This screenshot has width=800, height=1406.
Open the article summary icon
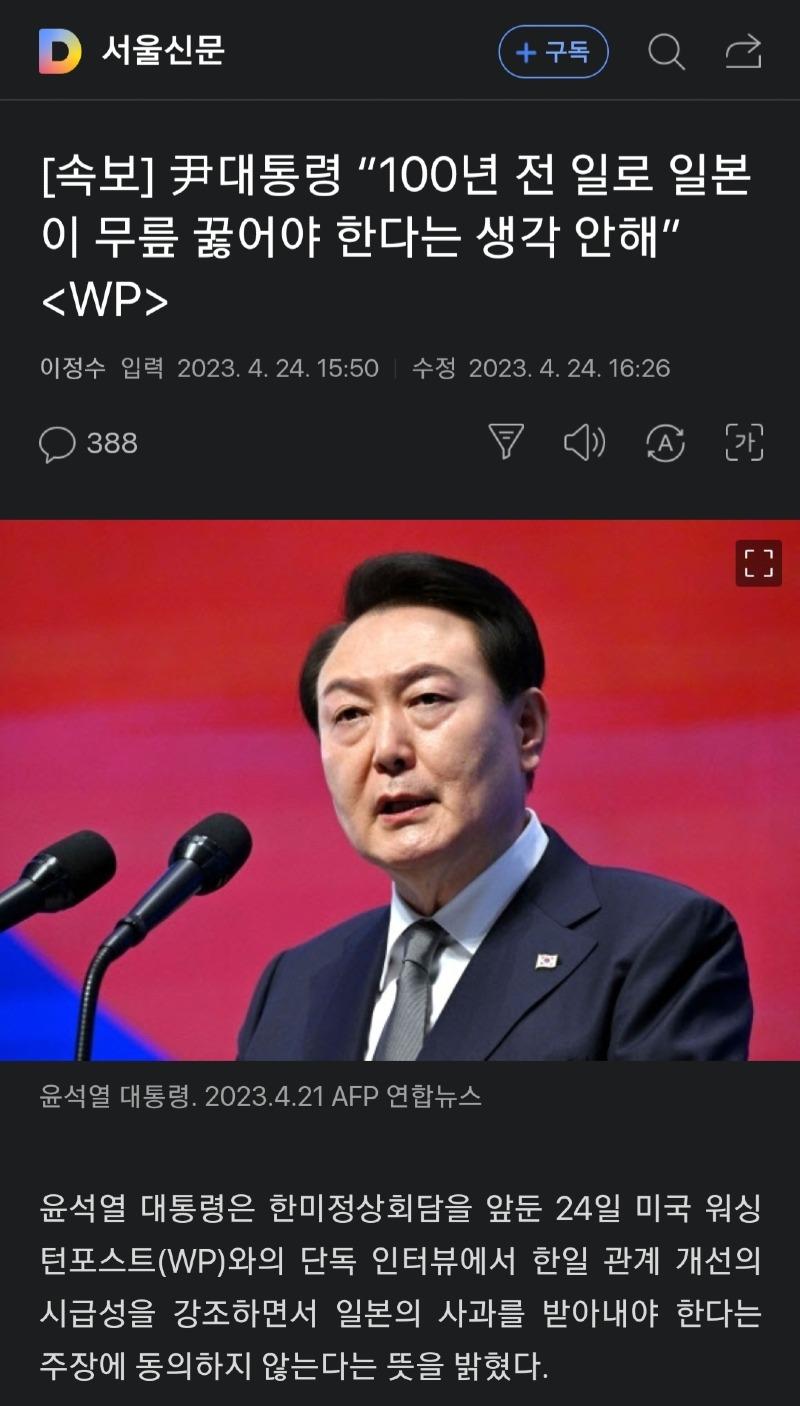(506, 442)
